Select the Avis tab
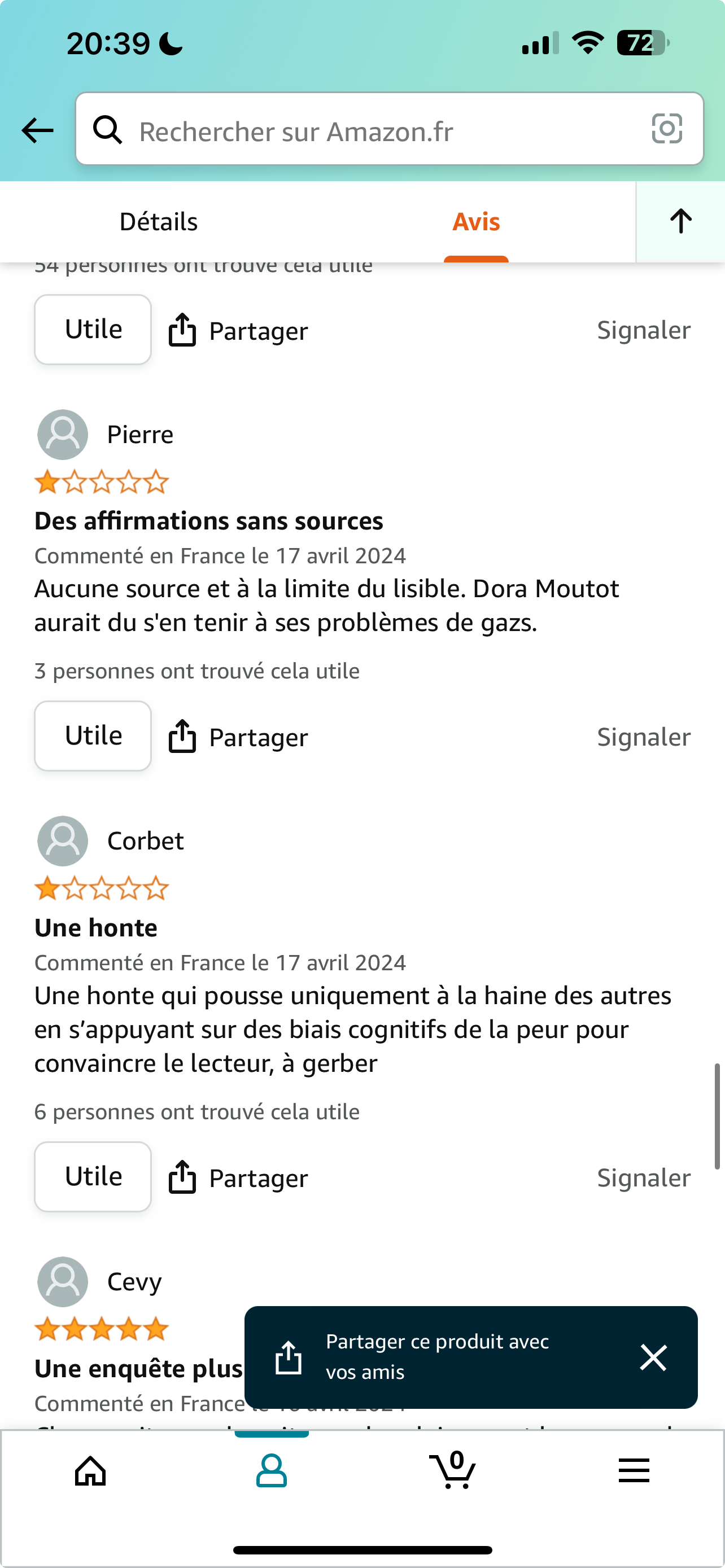The image size is (725, 1568). pyautogui.click(x=476, y=222)
